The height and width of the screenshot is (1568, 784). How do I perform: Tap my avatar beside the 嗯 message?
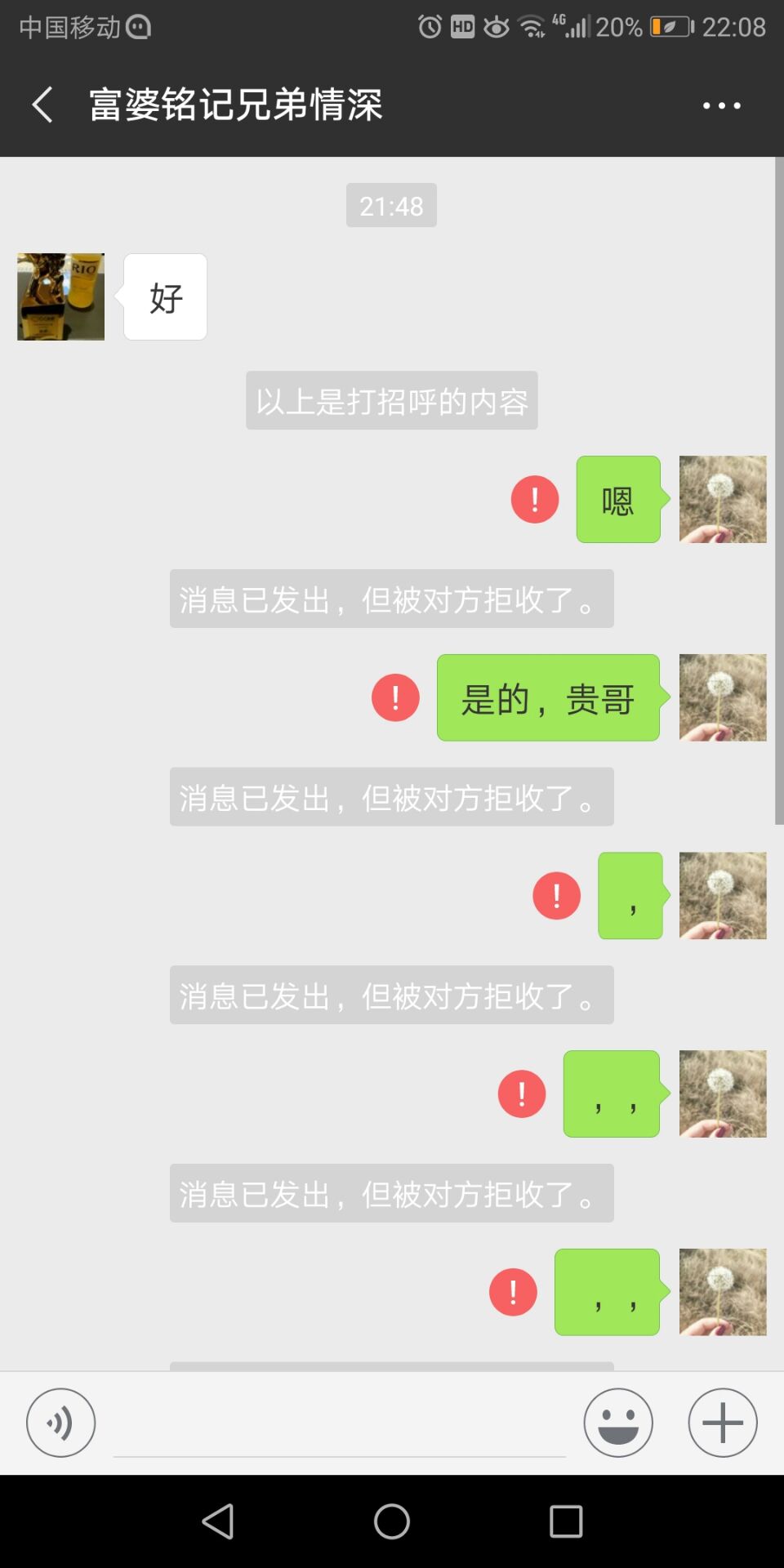coord(723,499)
